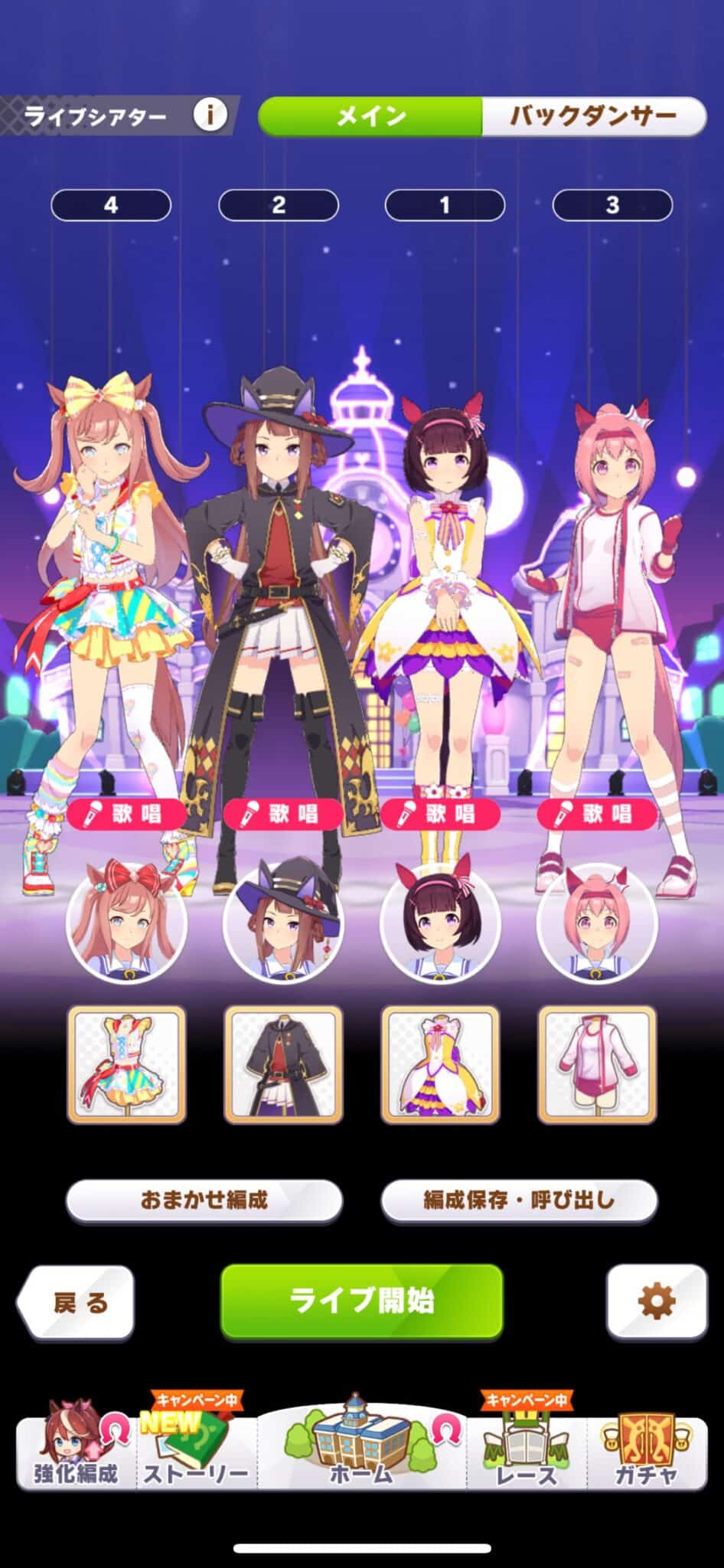This screenshot has width=724, height=1568.
Task: Change the twin-tail character with red bow
Action: click(x=126, y=923)
